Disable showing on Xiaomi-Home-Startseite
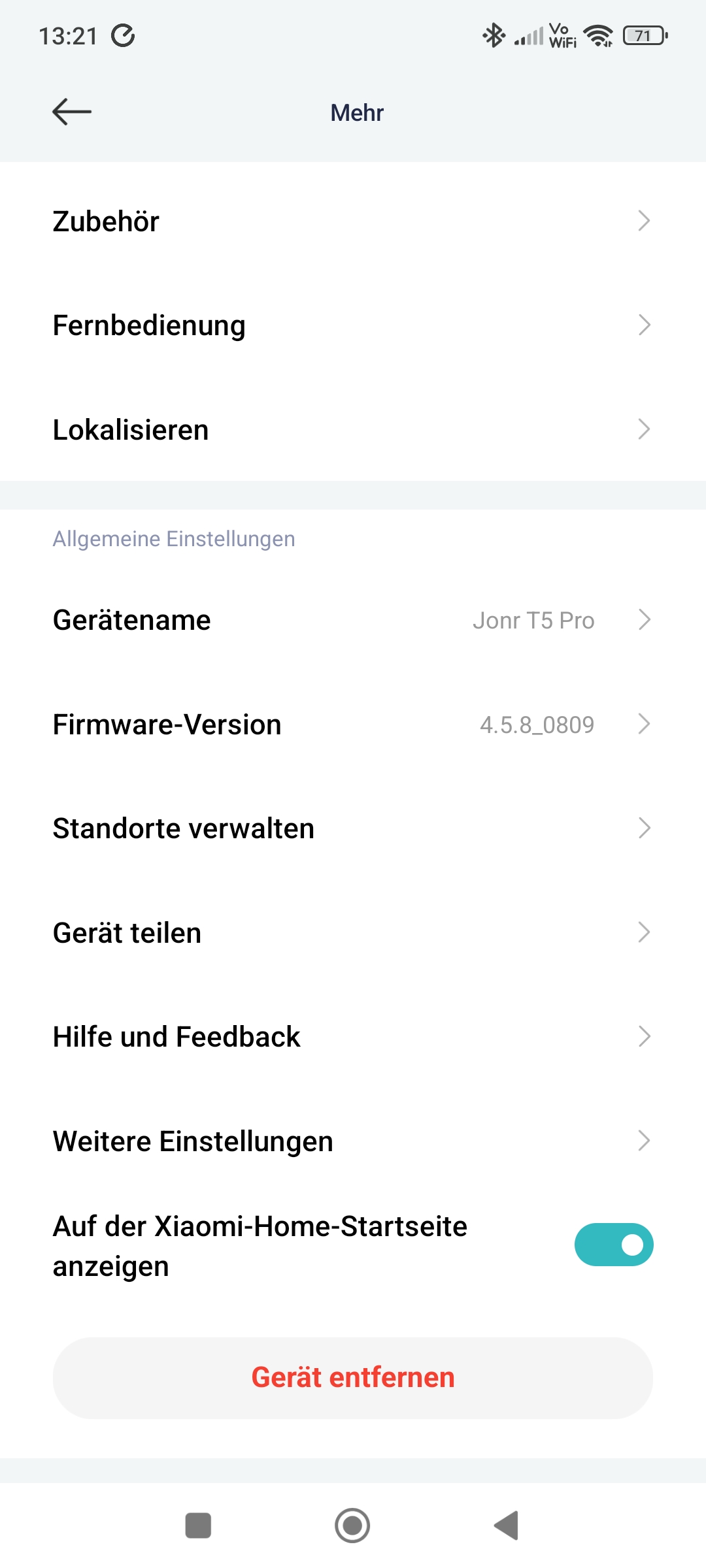 [613, 1245]
